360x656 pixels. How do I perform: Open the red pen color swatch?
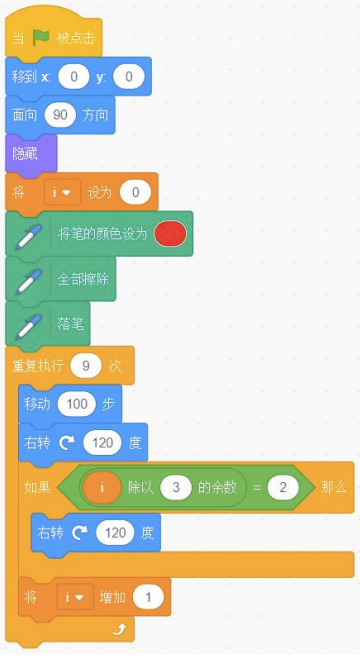pos(170,234)
